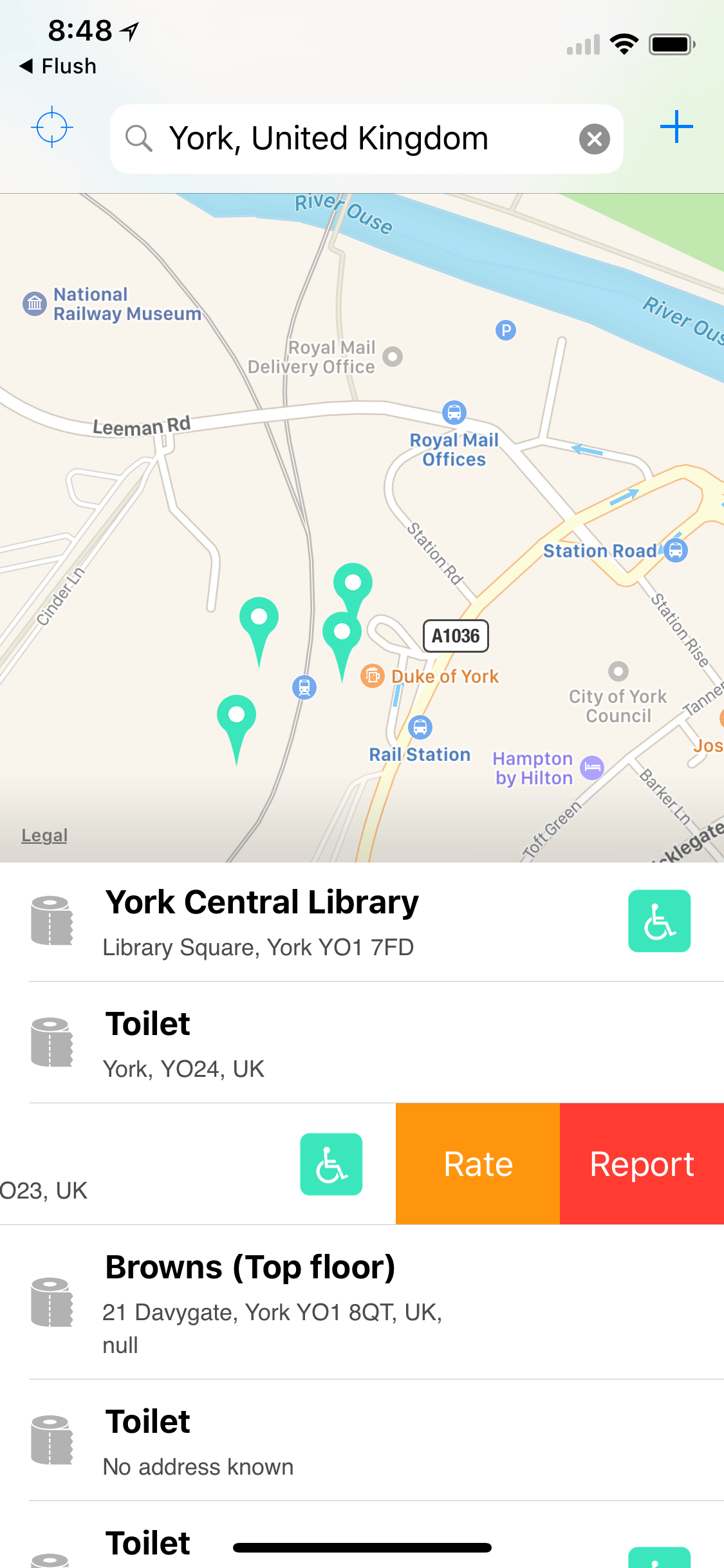This screenshot has width=724, height=1568.
Task: Return to the Flush app
Action: click(x=58, y=66)
